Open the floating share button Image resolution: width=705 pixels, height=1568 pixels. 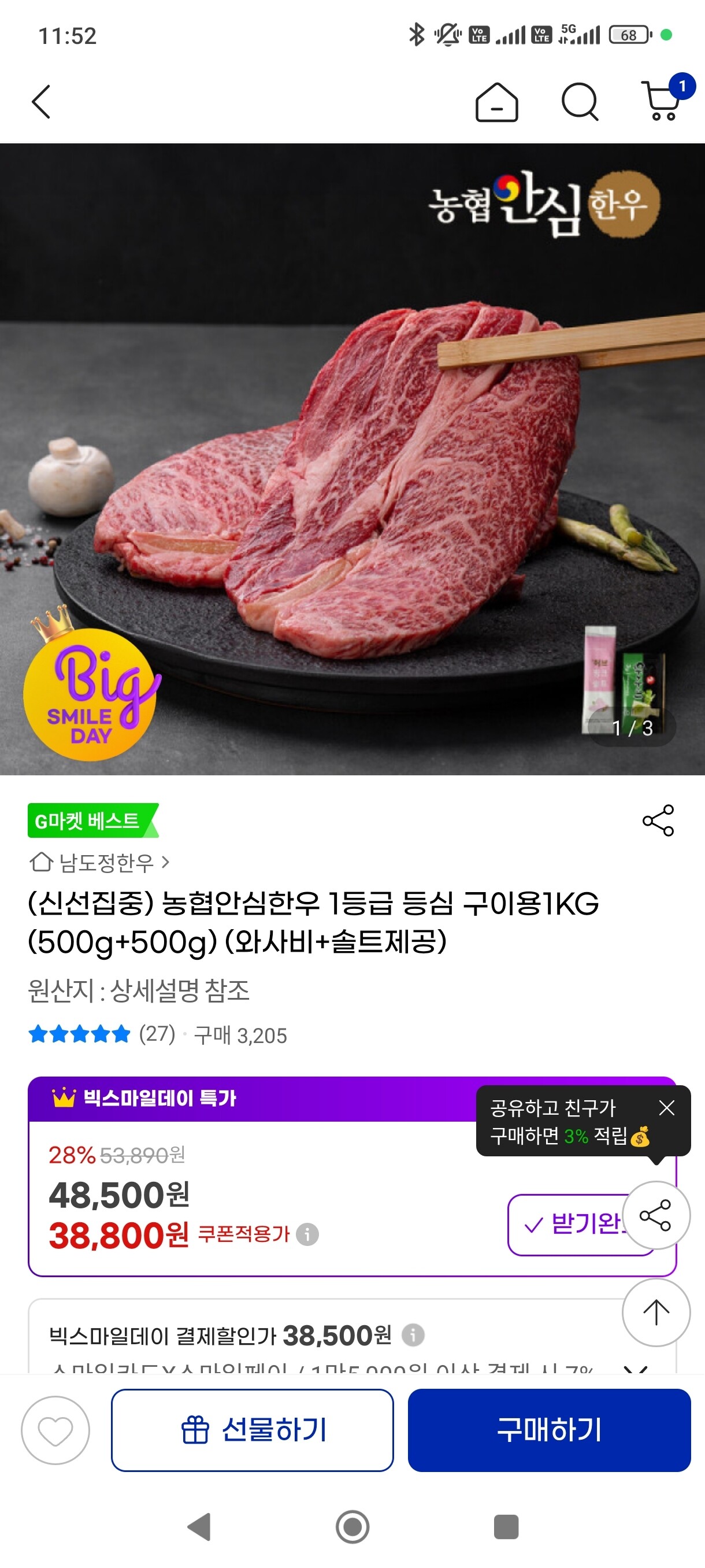point(656,1215)
